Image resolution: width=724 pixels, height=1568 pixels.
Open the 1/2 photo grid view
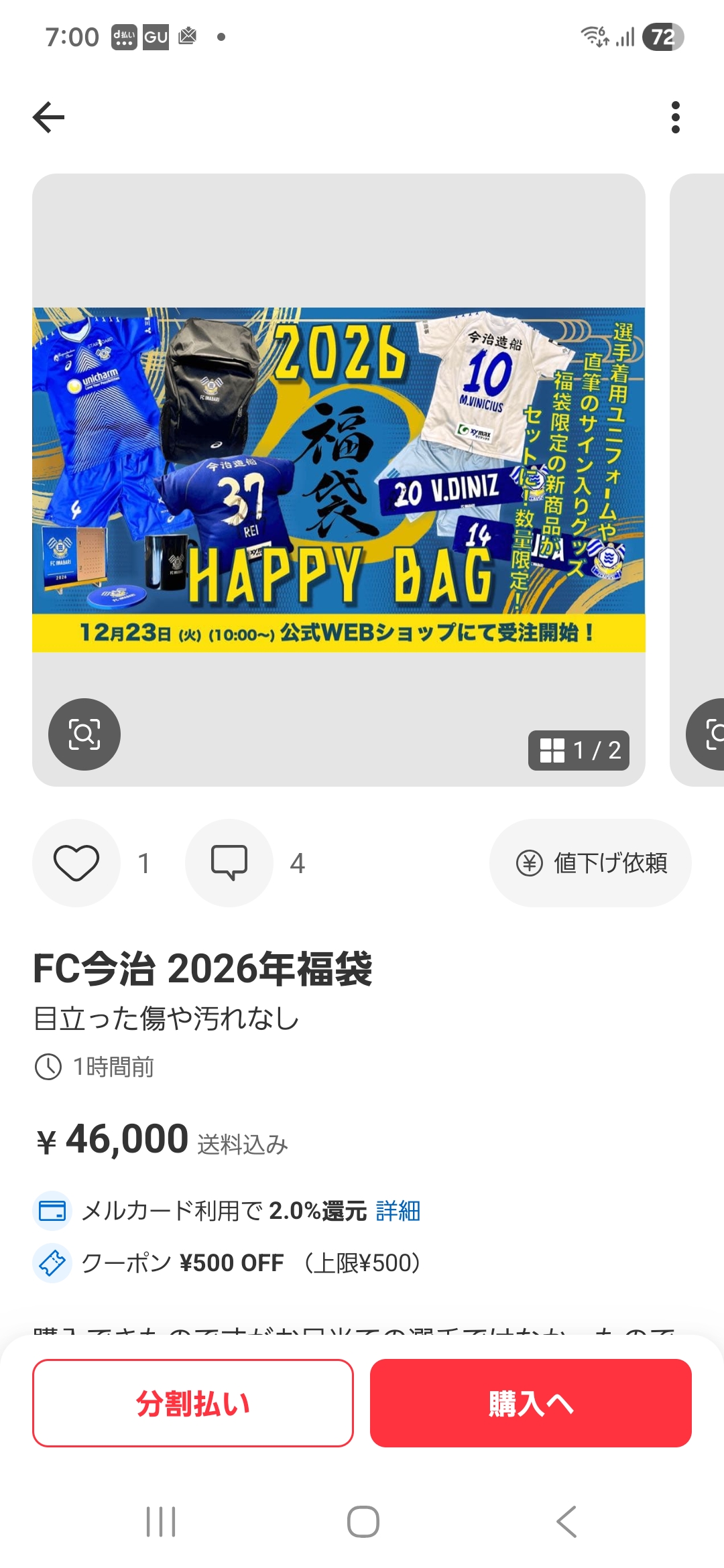[x=579, y=750]
